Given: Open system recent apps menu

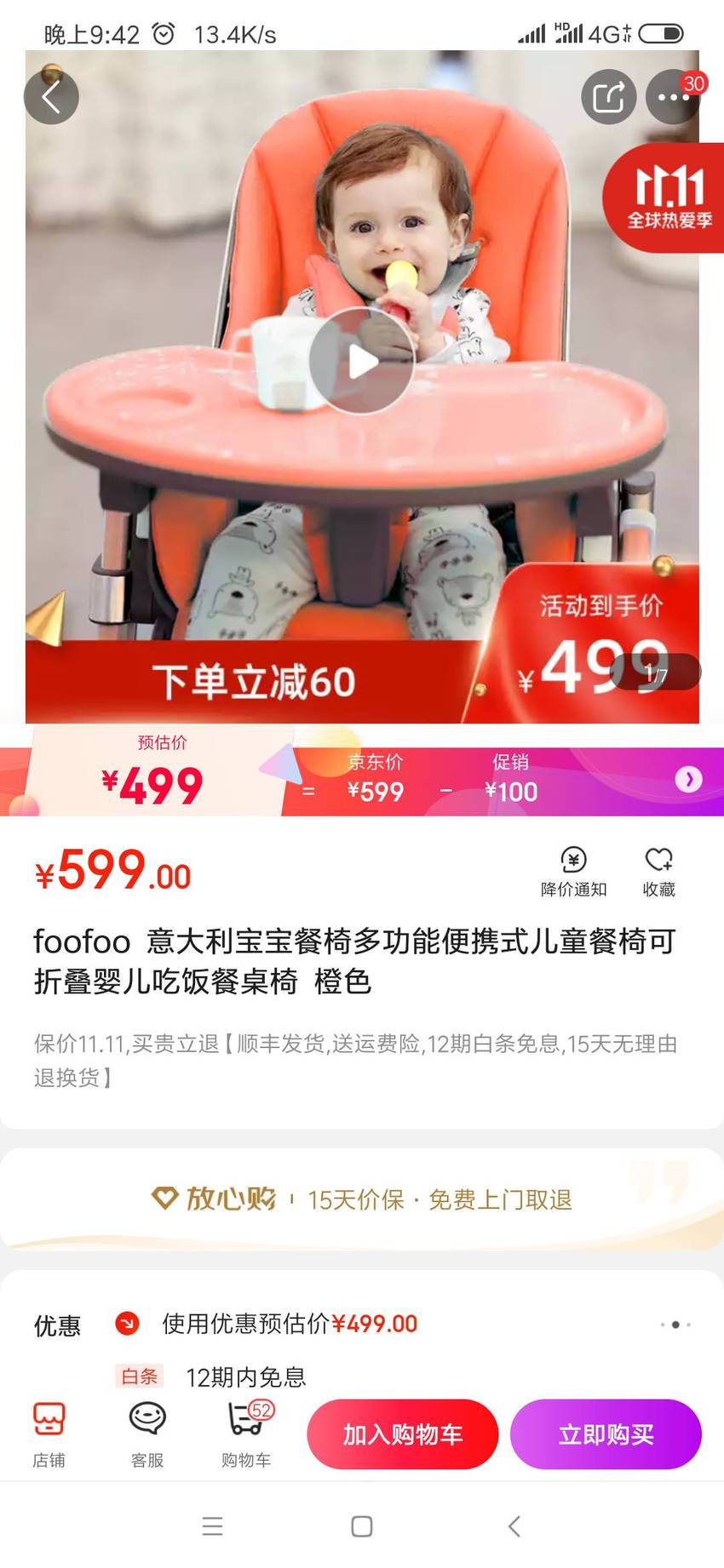Looking at the screenshot, I should coord(212,1526).
